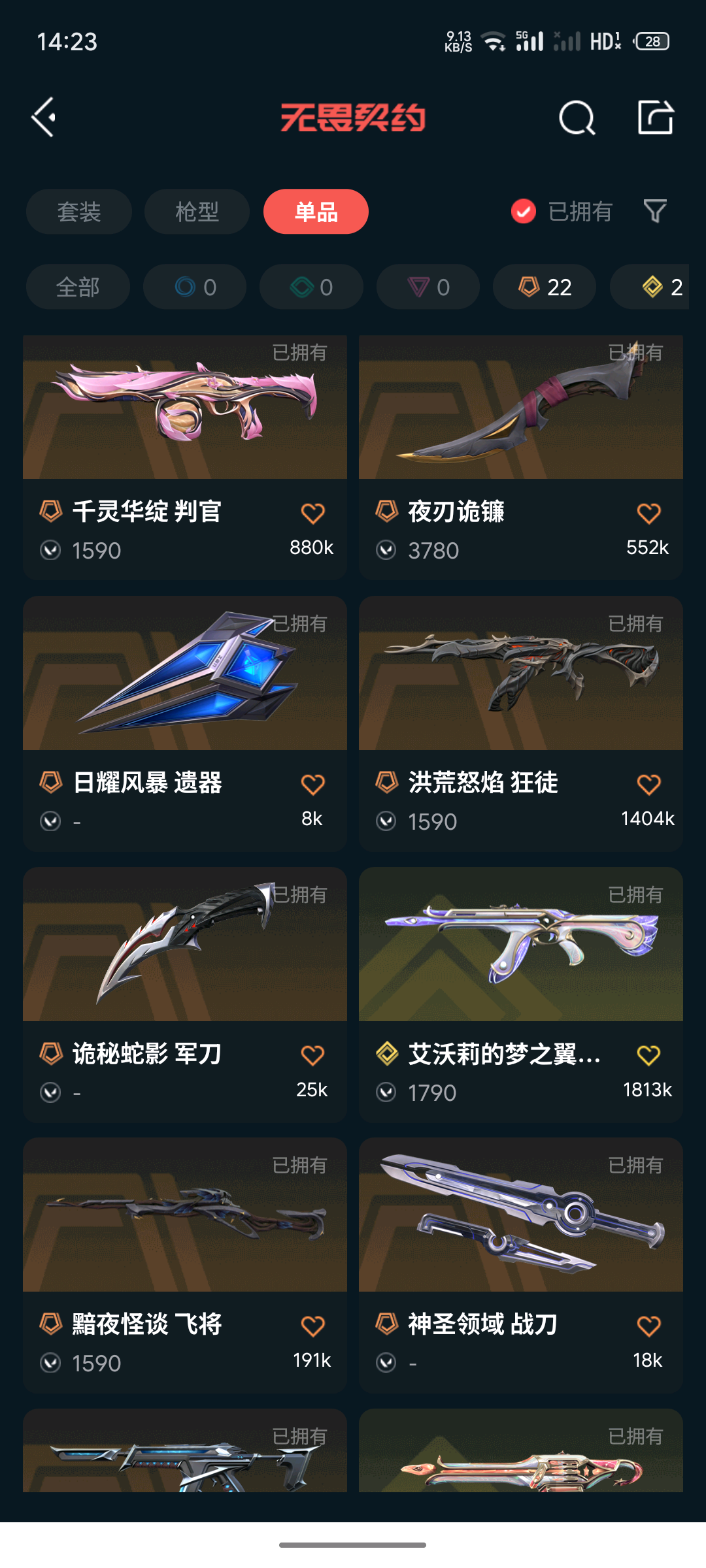Like the 黯夜怪谈 飞将 skin
This screenshot has width=706, height=1568.
pos(312,1326)
